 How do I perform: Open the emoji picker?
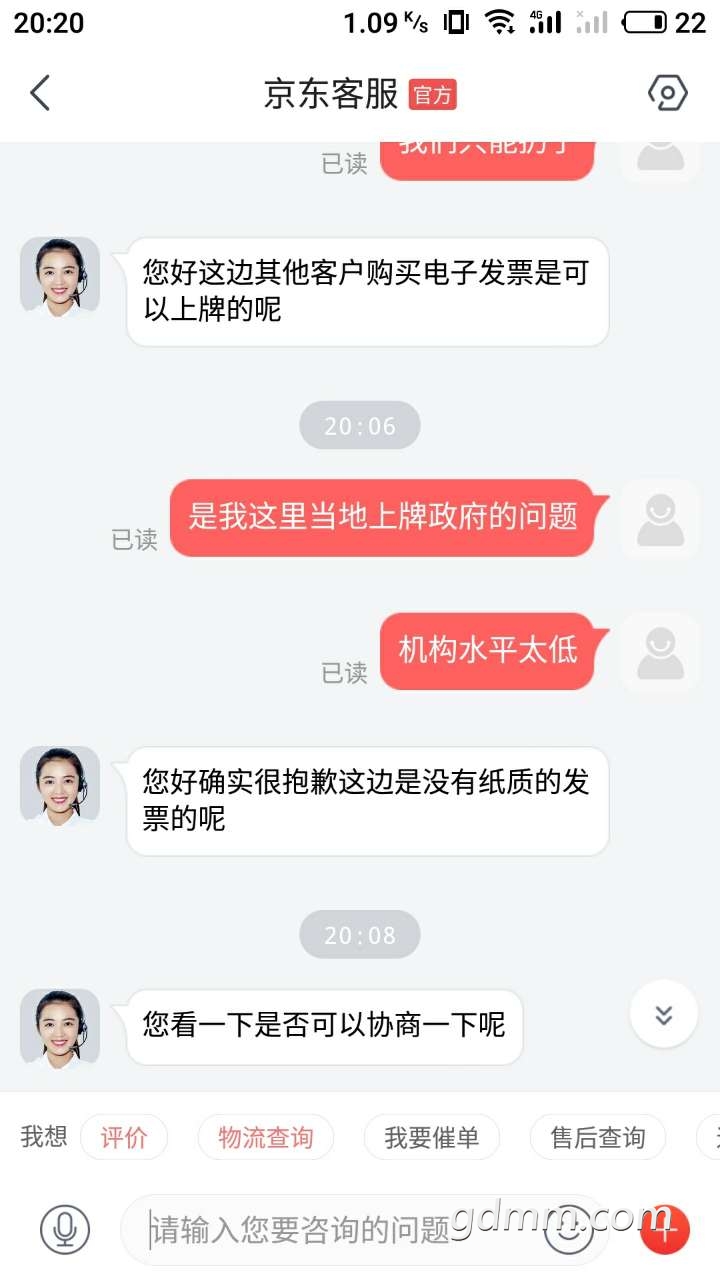pyautogui.click(x=568, y=1229)
